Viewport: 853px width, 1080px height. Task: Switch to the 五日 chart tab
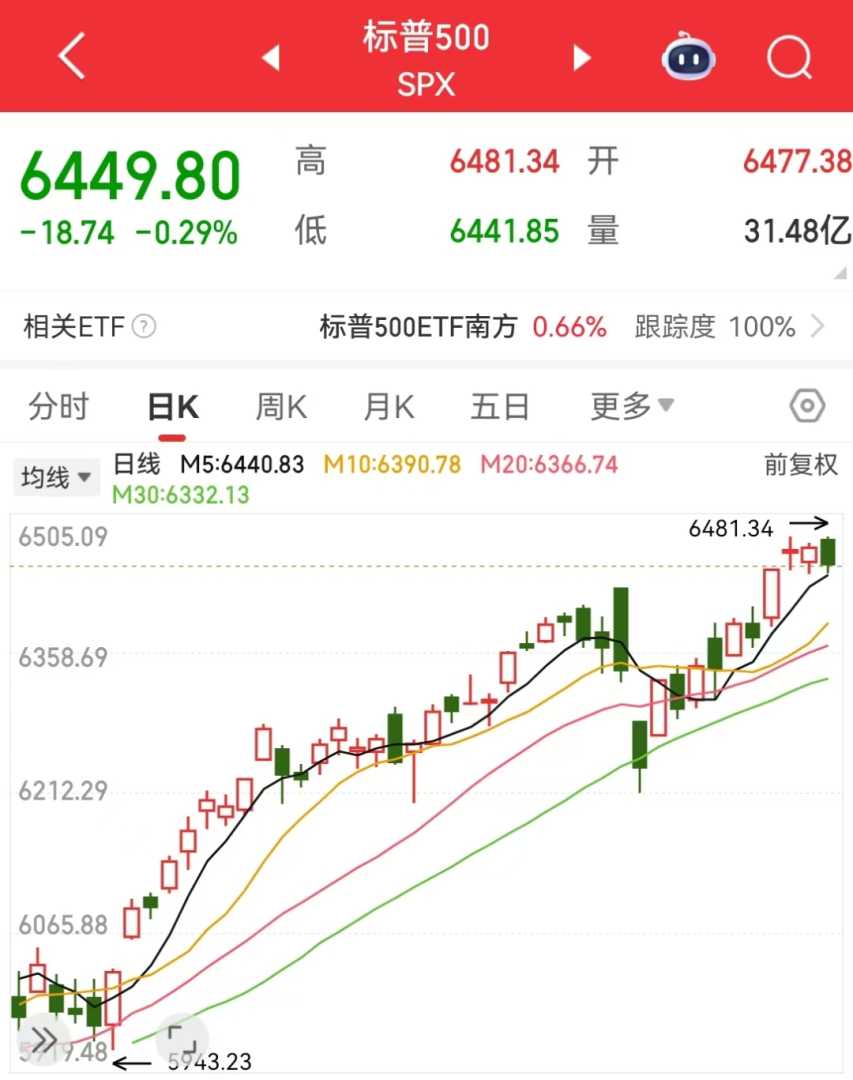coord(499,407)
